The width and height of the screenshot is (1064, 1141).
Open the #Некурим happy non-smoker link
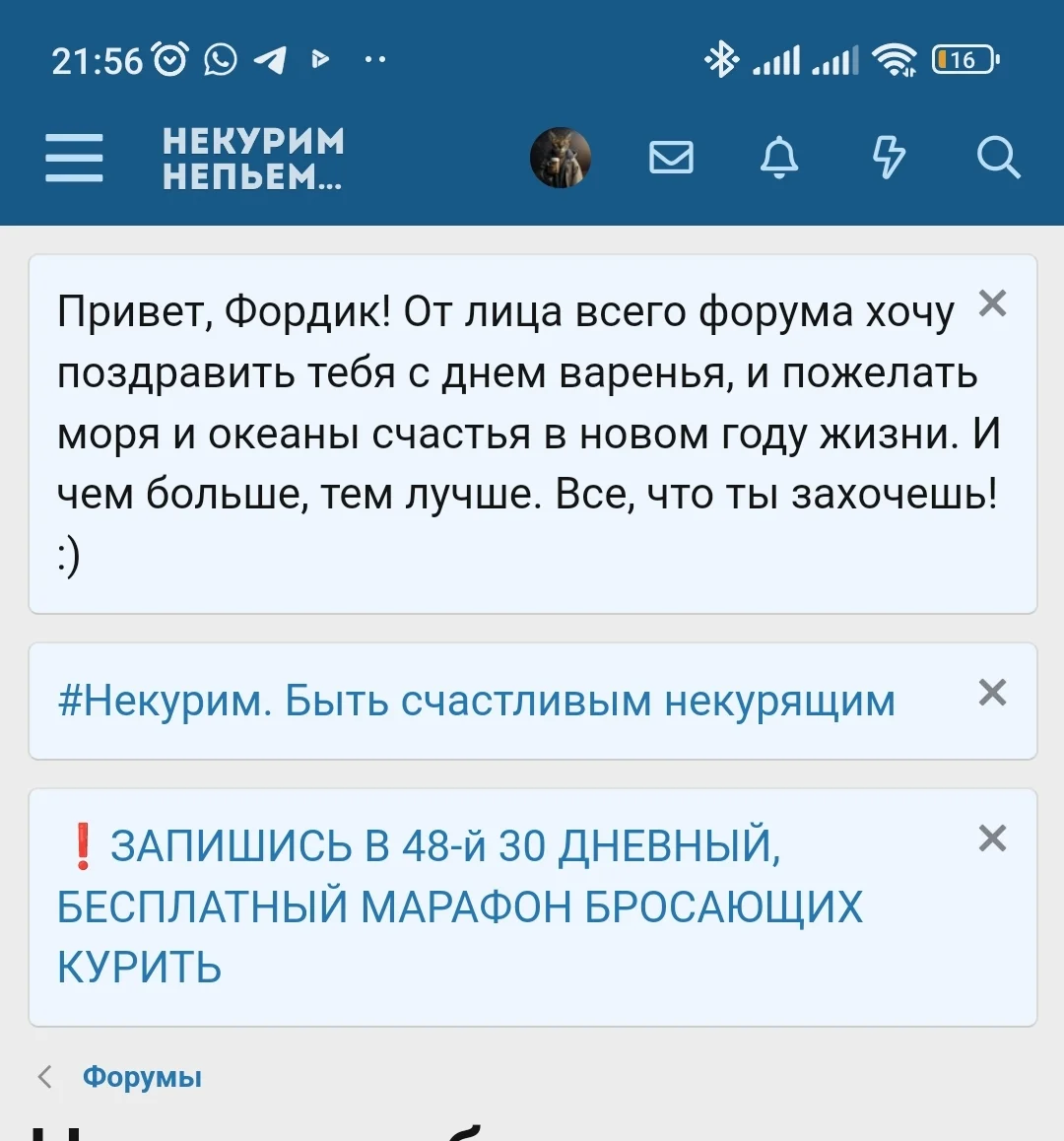[475, 702]
